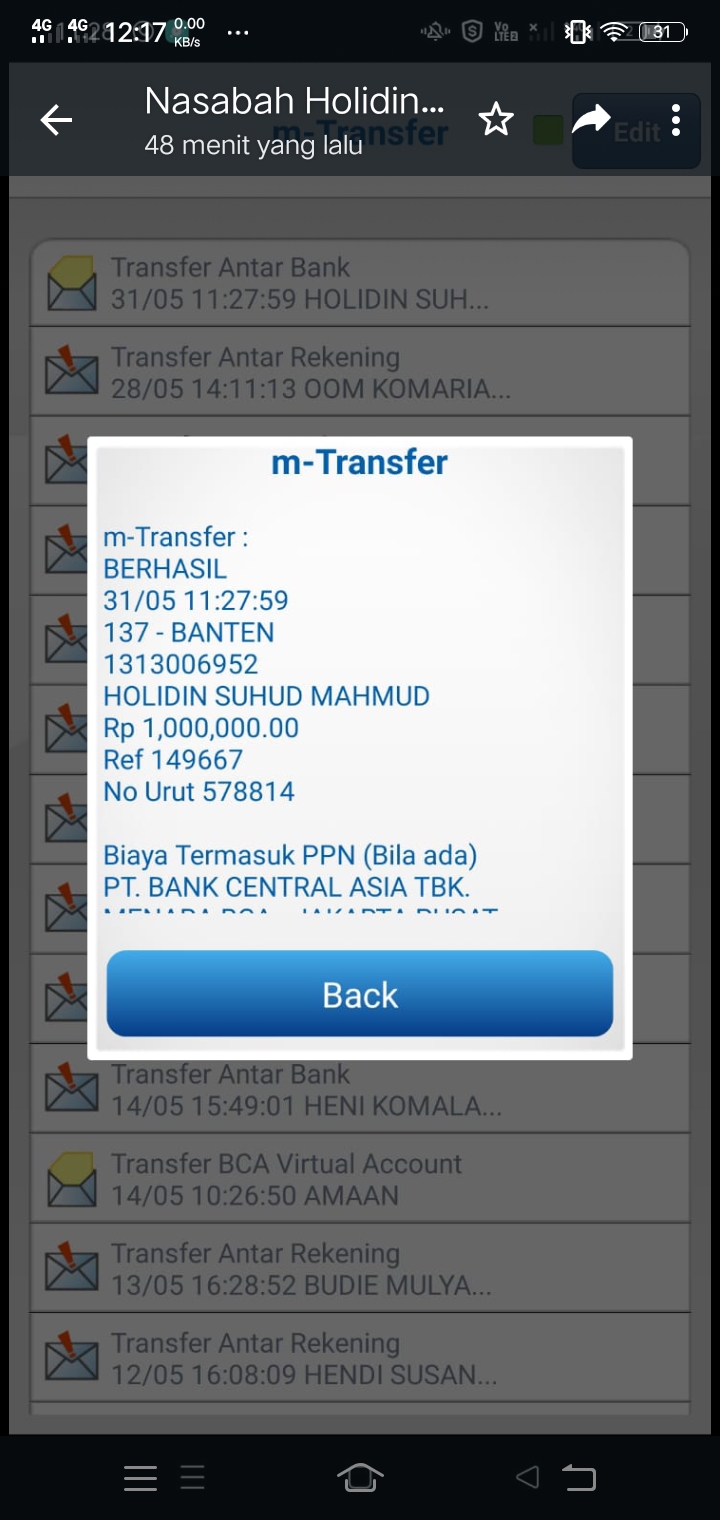Star this image as favorite
720x1520 pixels.
pos(495,121)
